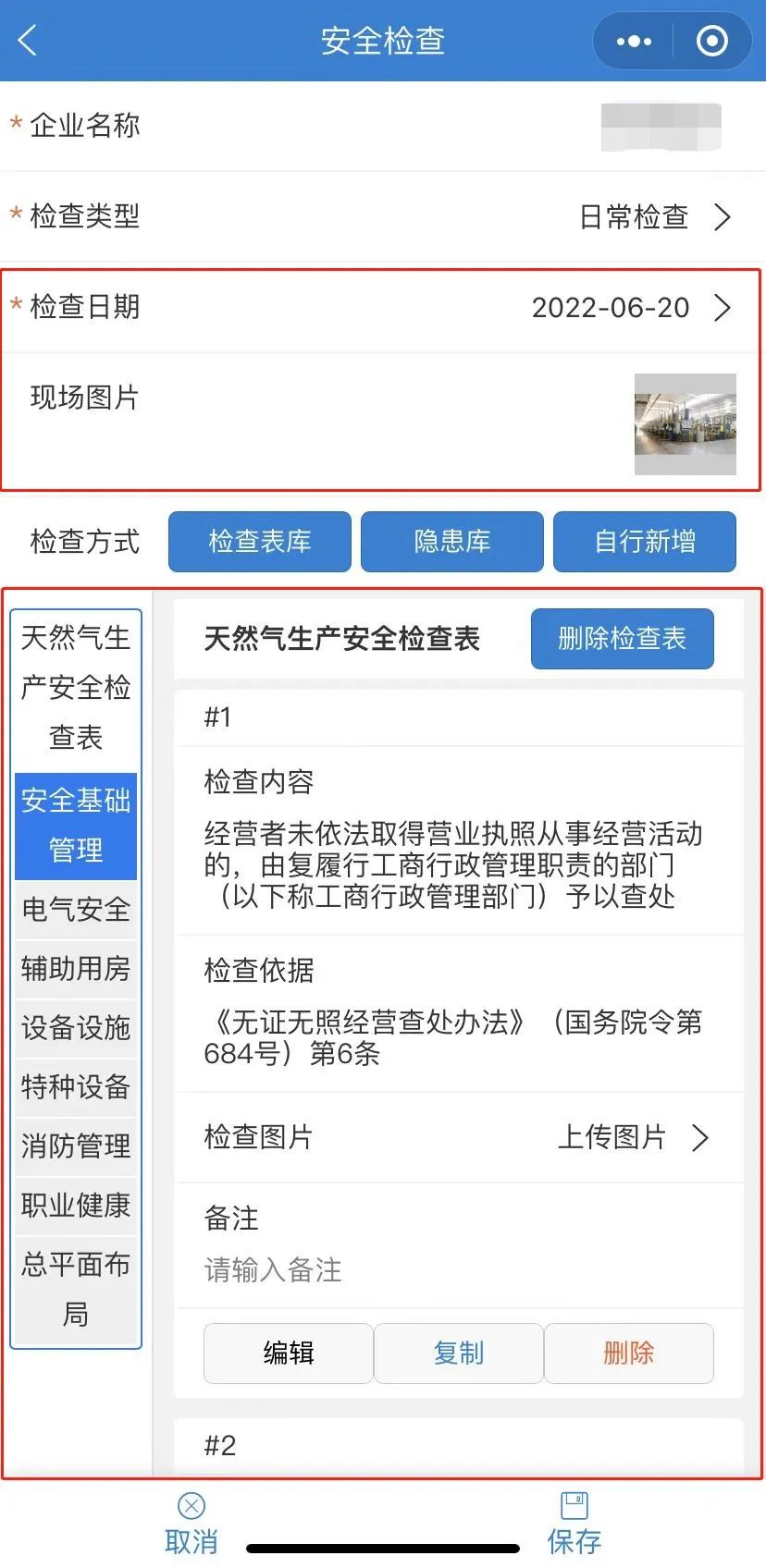The height and width of the screenshot is (1568, 766).
Task: Cancel the inspection form with 取消
Action: click(191, 1524)
